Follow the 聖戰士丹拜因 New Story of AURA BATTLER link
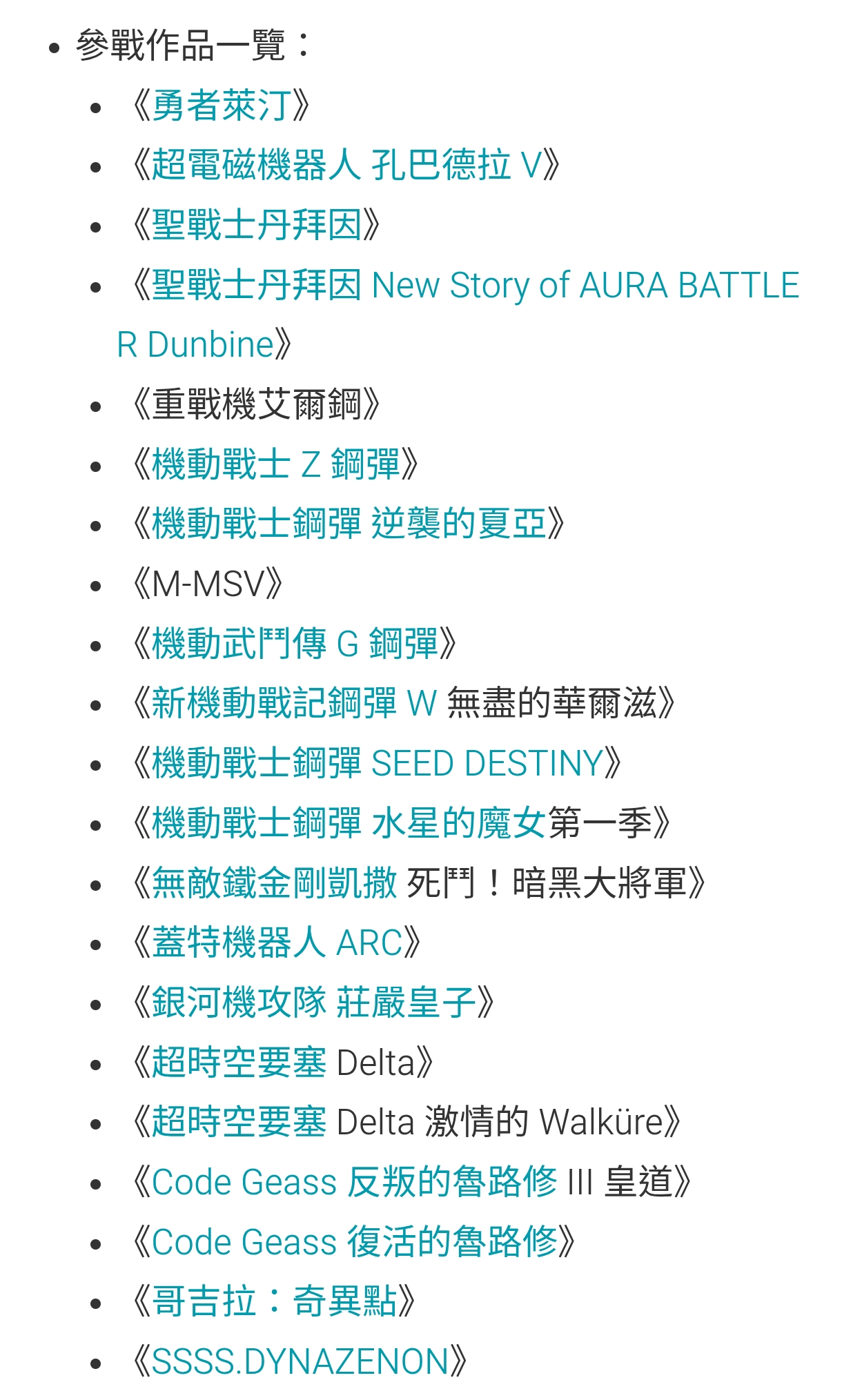The height and width of the screenshot is (1400, 842). tap(475, 285)
